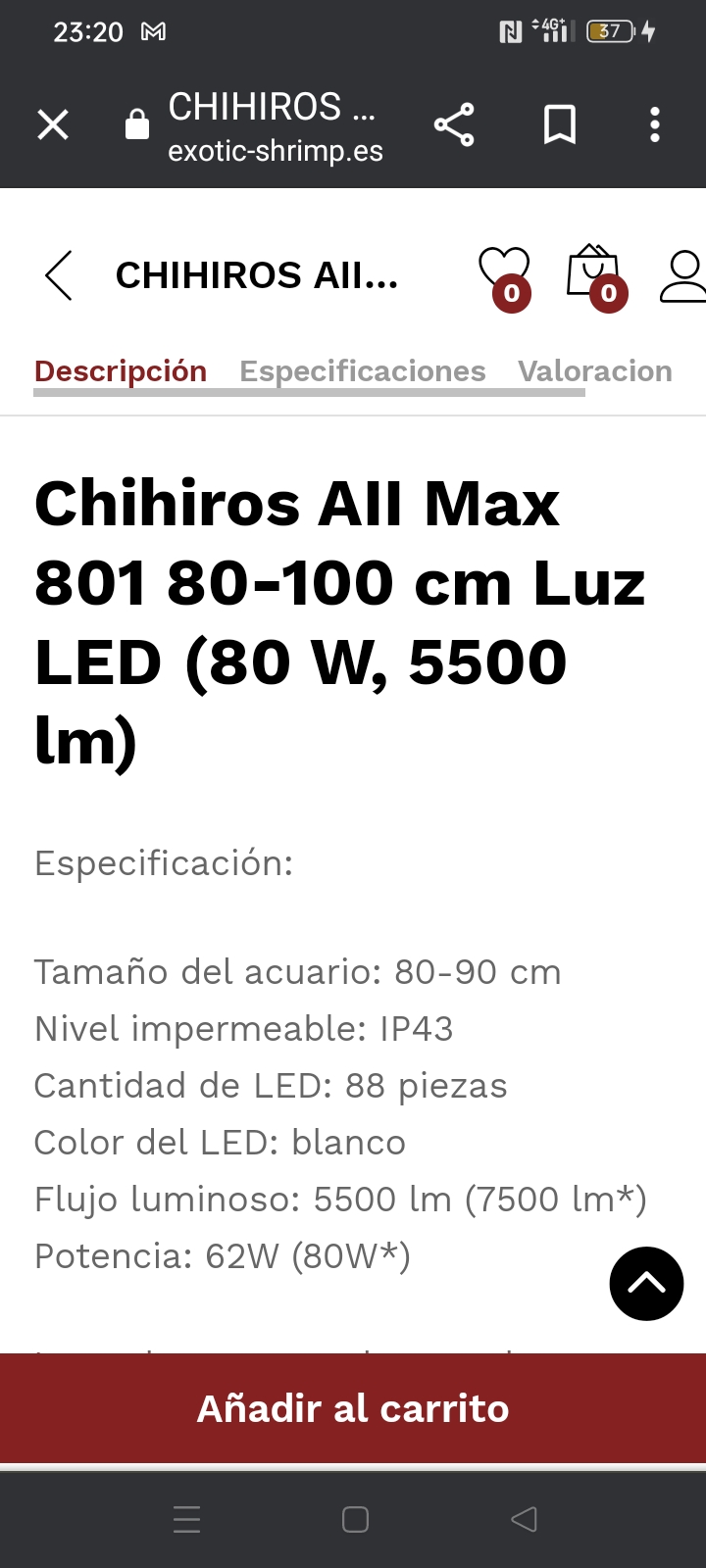This screenshot has width=706, height=1568.
Task: Tap the system back button
Action: click(524, 1519)
